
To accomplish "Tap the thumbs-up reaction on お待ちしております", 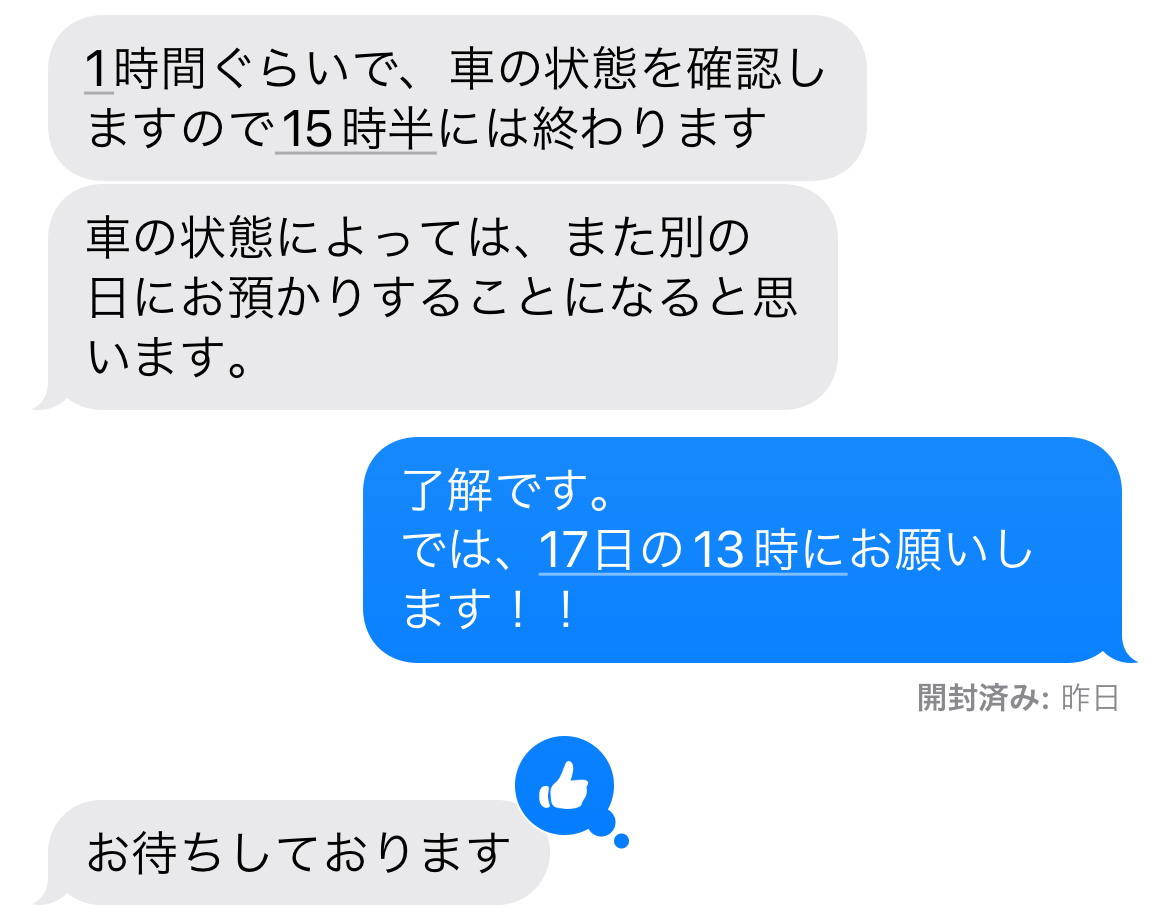I will click(563, 787).
